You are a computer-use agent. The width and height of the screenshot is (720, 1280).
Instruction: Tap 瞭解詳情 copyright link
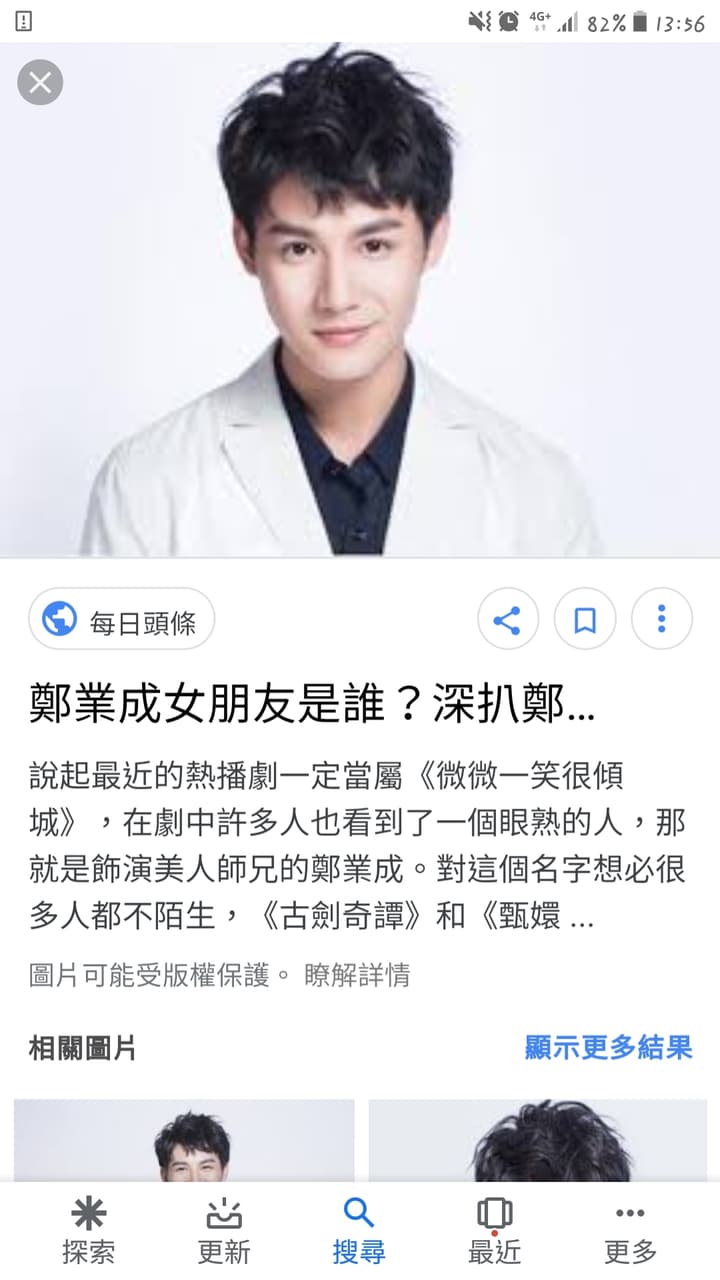click(x=357, y=975)
